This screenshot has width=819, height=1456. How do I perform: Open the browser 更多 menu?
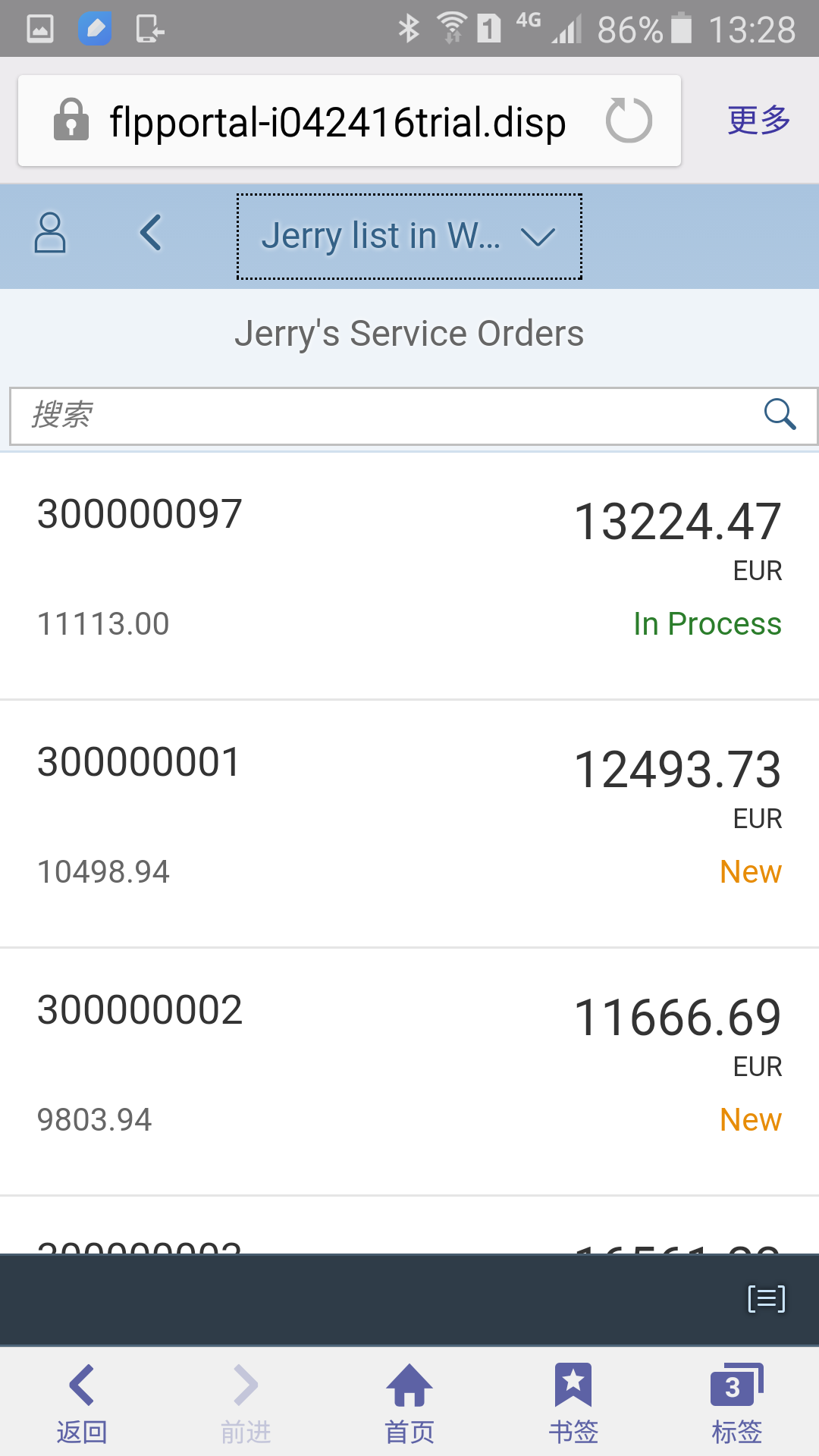[x=758, y=120]
